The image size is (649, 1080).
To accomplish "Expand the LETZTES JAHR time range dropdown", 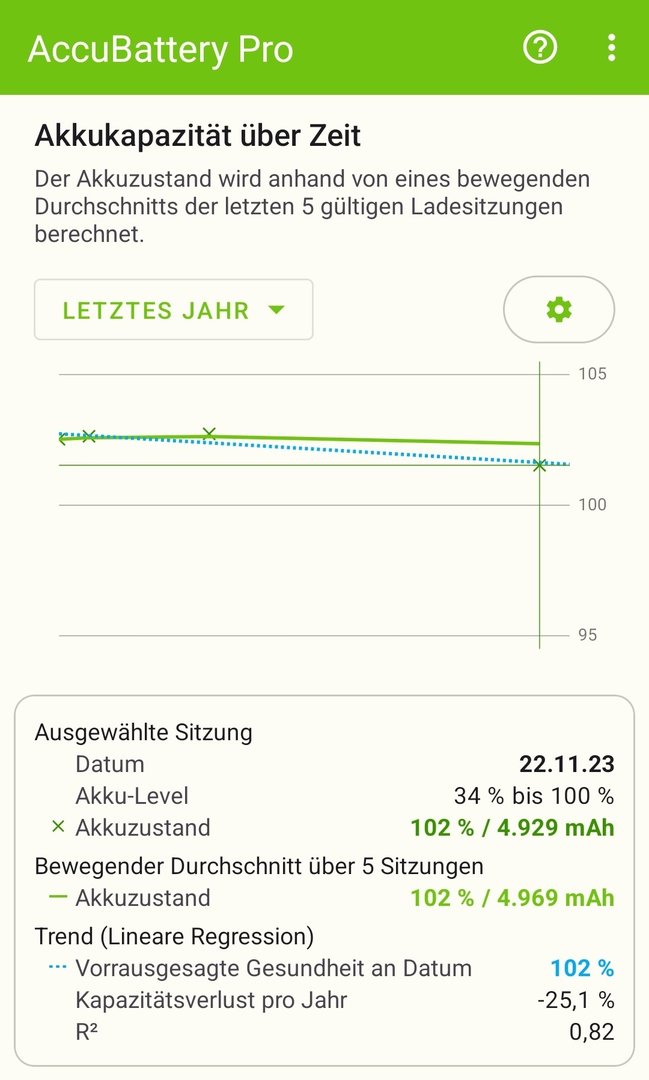I will [174, 310].
